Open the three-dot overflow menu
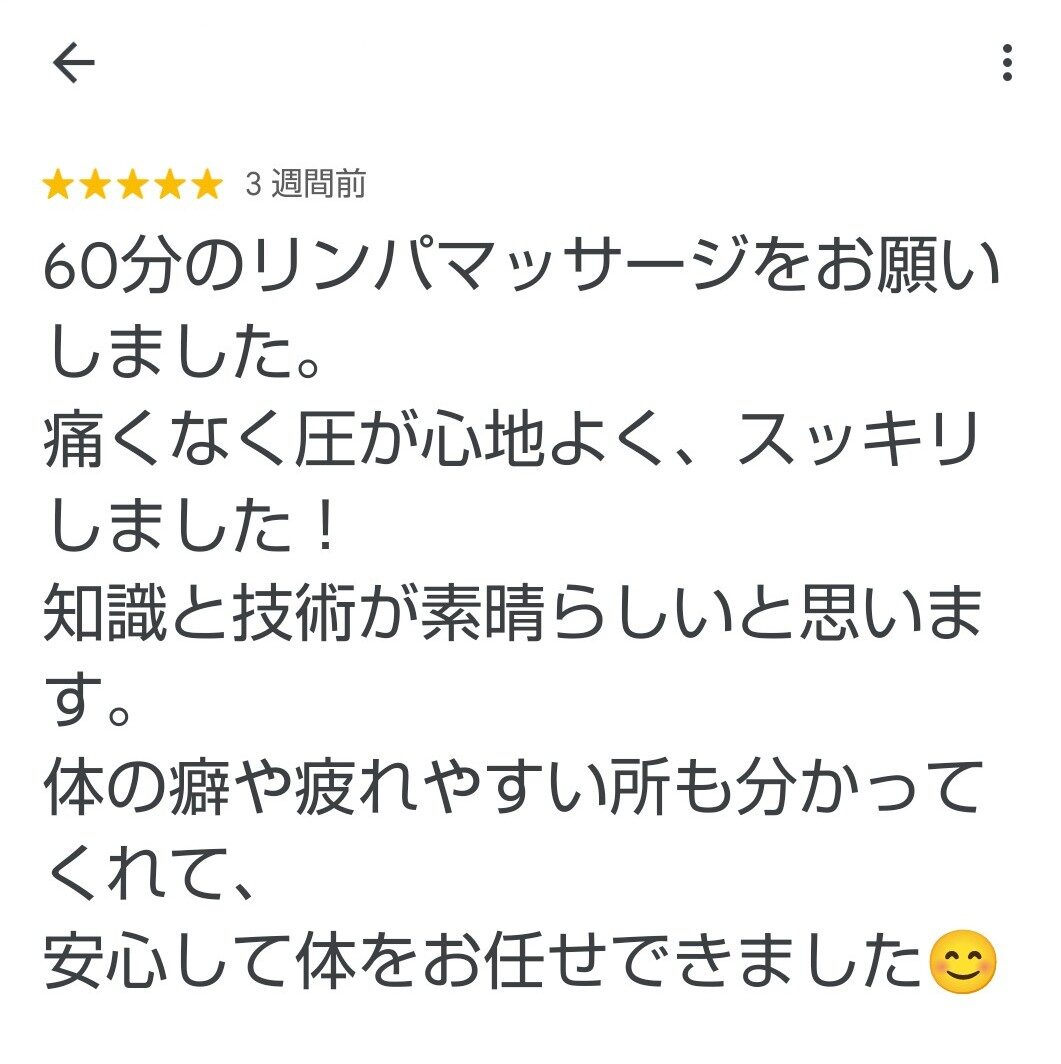The width and height of the screenshot is (1061, 1064). pyautogui.click(x=1007, y=64)
